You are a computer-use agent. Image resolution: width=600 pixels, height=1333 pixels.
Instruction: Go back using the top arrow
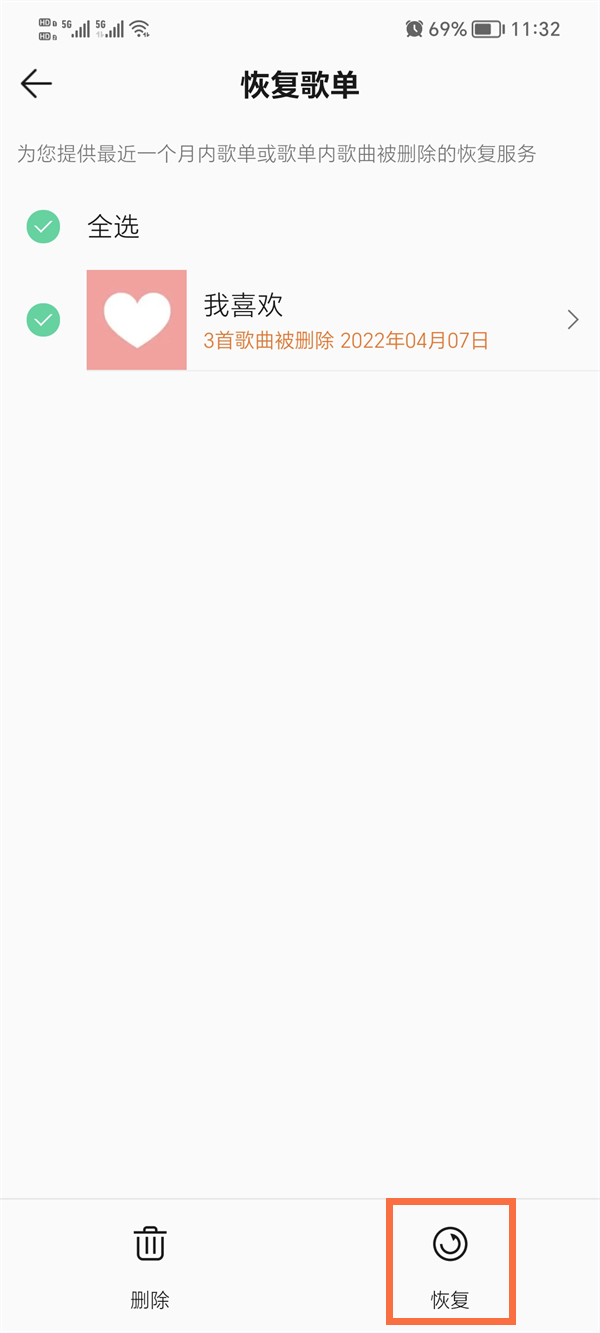[x=36, y=84]
